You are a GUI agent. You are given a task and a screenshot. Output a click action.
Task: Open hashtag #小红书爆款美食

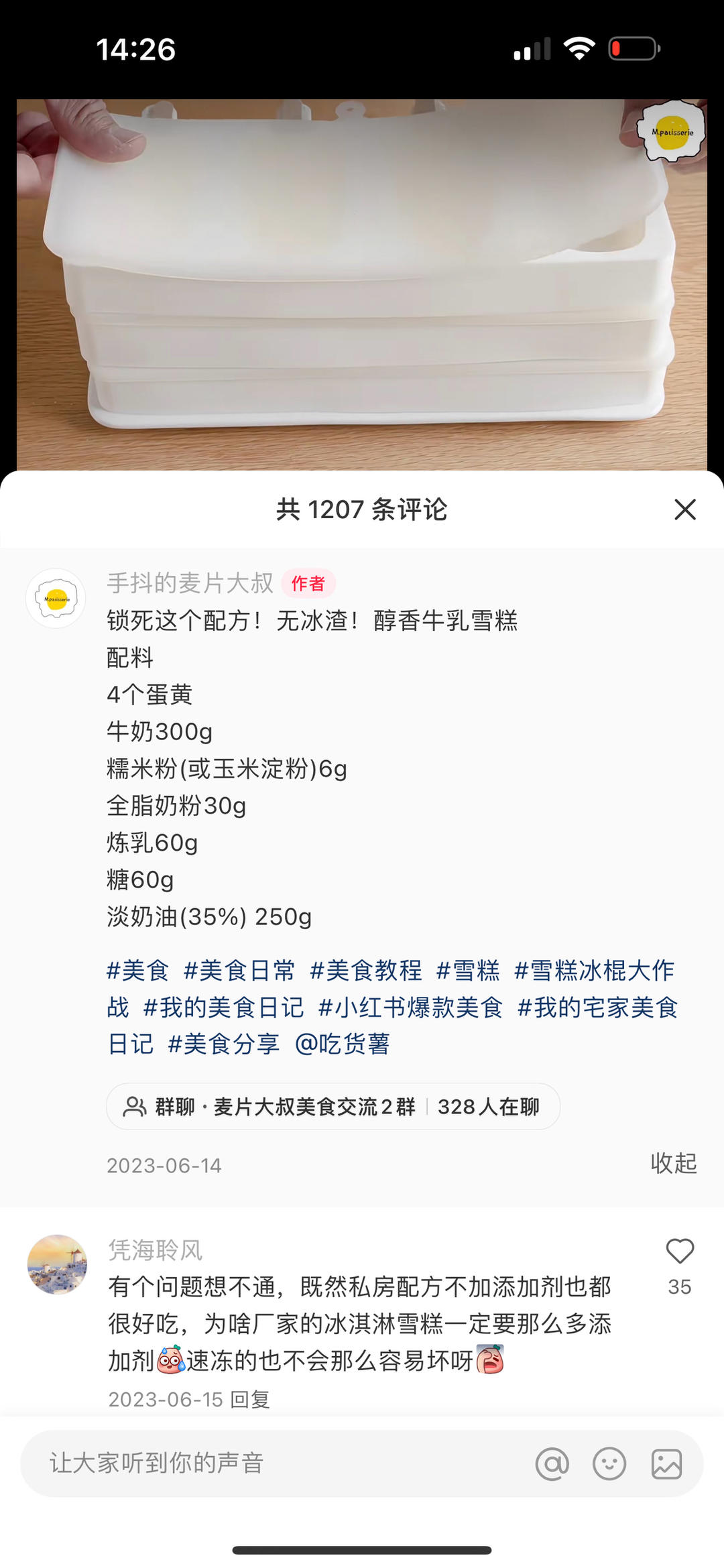pyautogui.click(x=410, y=1007)
